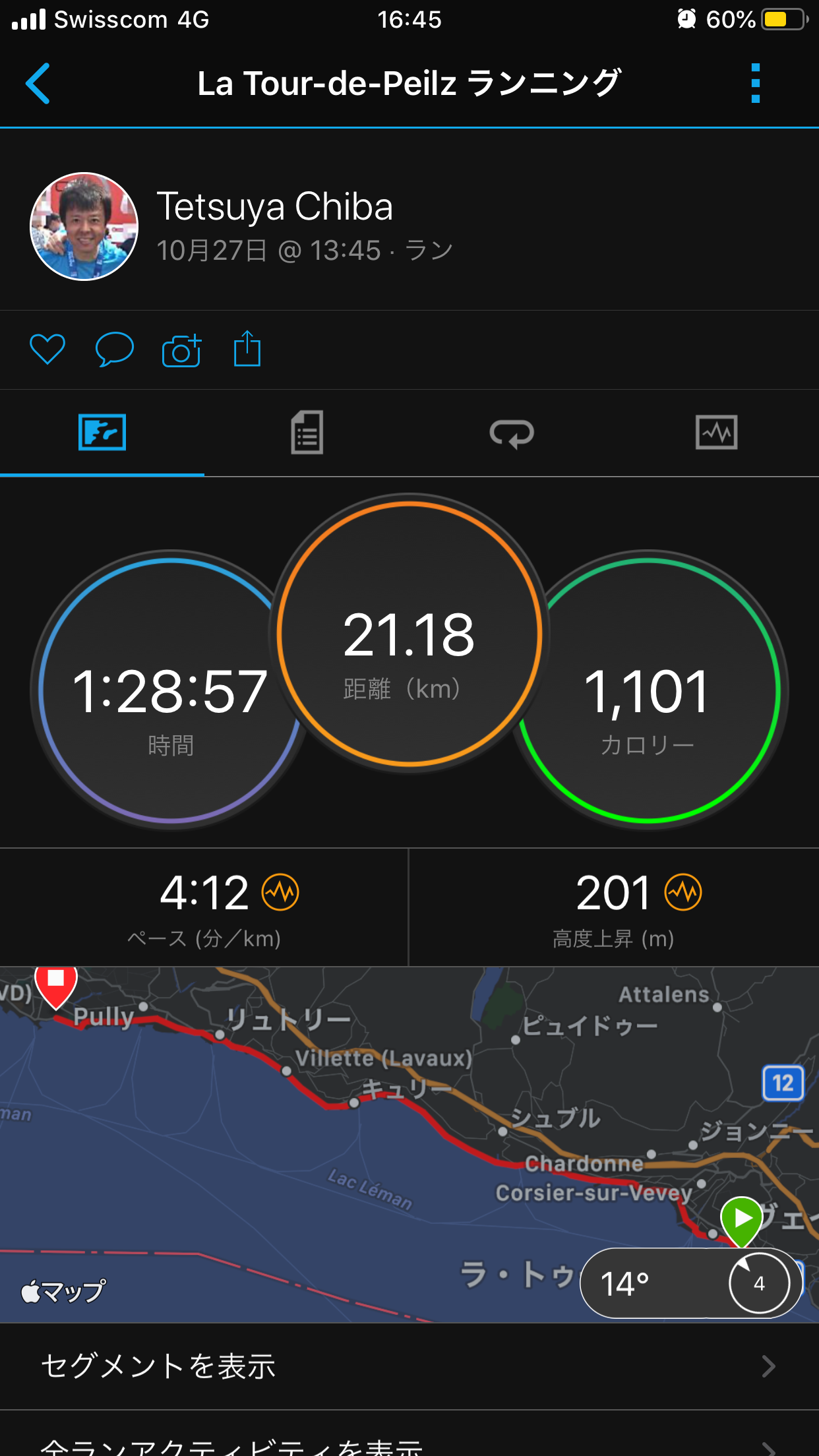Open セグメントを表示 row
Image resolution: width=819 pixels, height=1456 pixels.
tap(409, 1366)
